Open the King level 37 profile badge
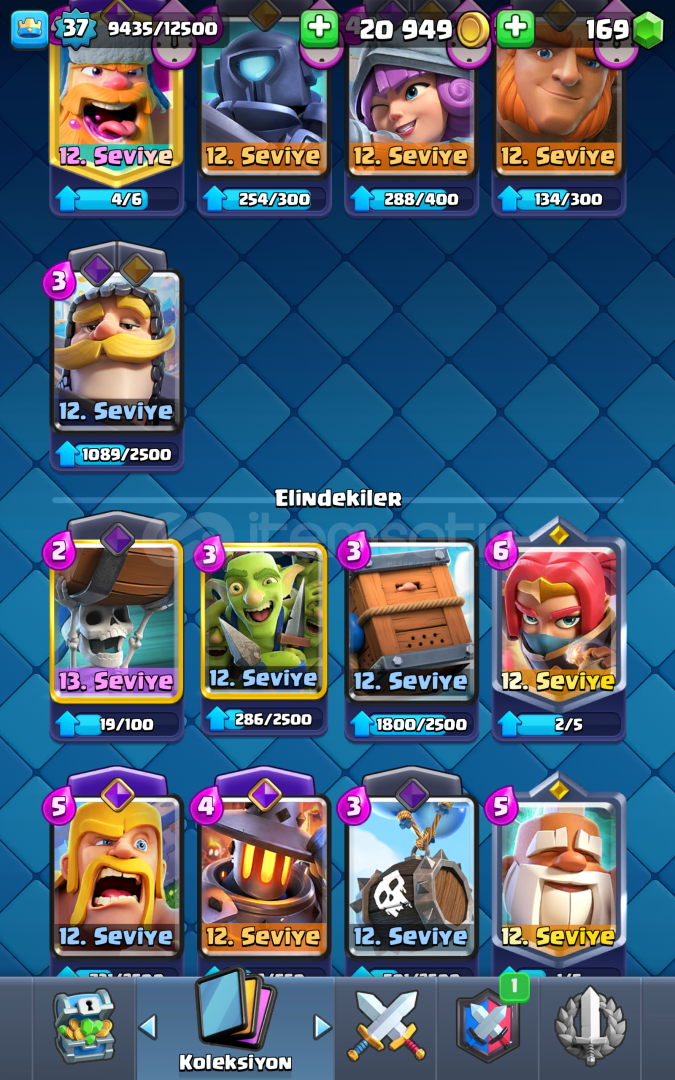675x1080 pixels. point(75,28)
